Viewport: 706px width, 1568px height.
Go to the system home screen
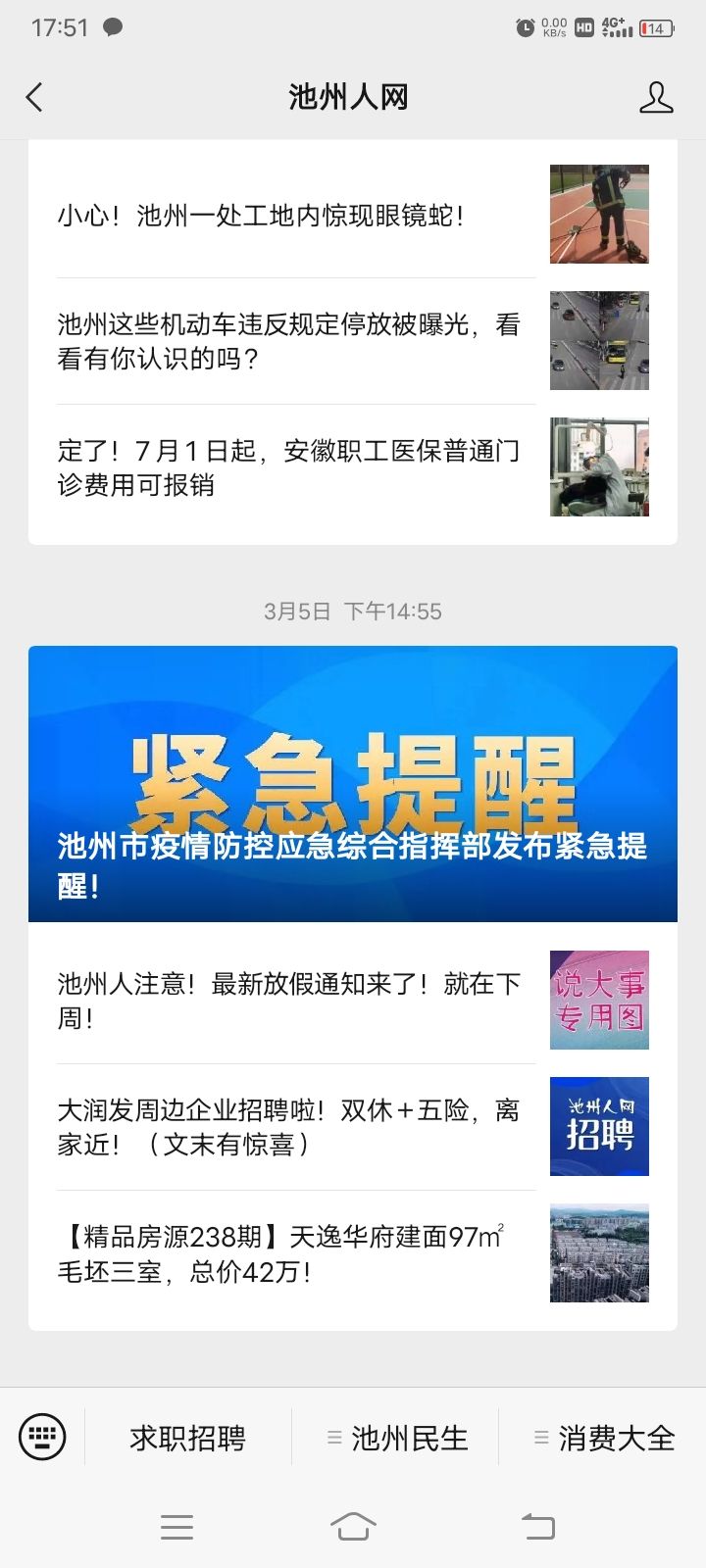click(x=353, y=1526)
